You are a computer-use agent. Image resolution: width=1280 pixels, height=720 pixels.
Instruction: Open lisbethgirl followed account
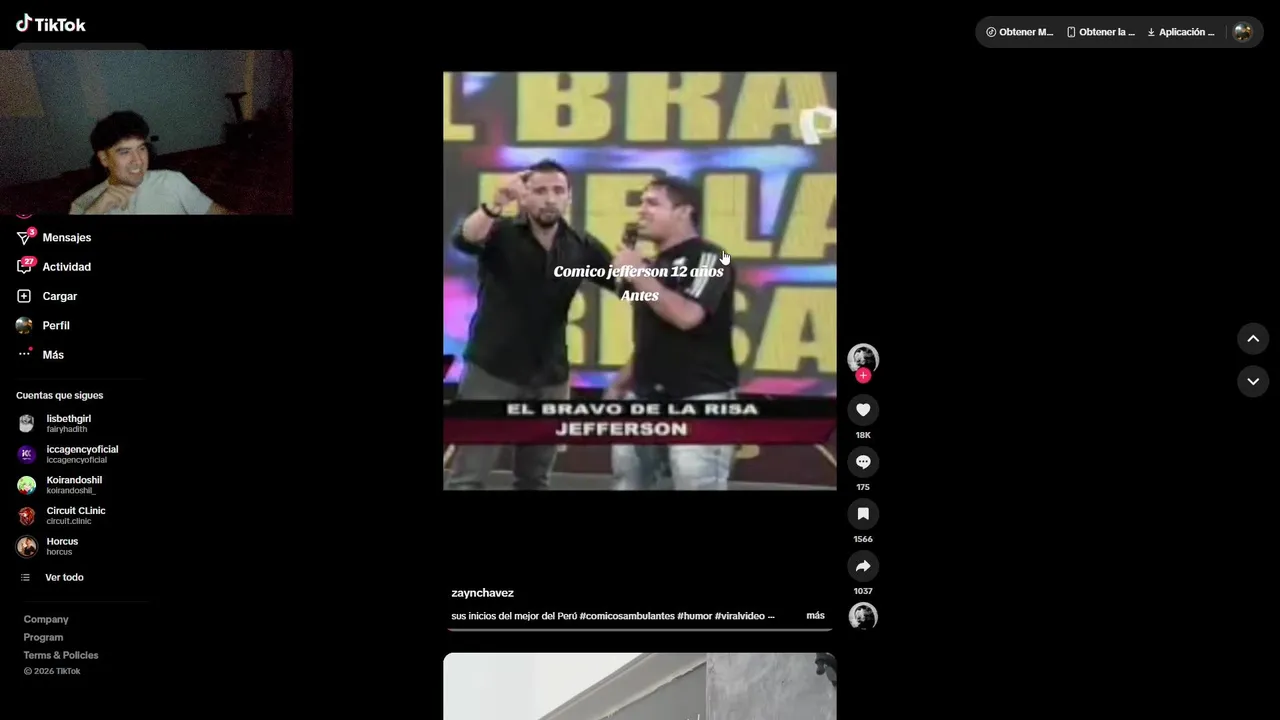click(68, 423)
